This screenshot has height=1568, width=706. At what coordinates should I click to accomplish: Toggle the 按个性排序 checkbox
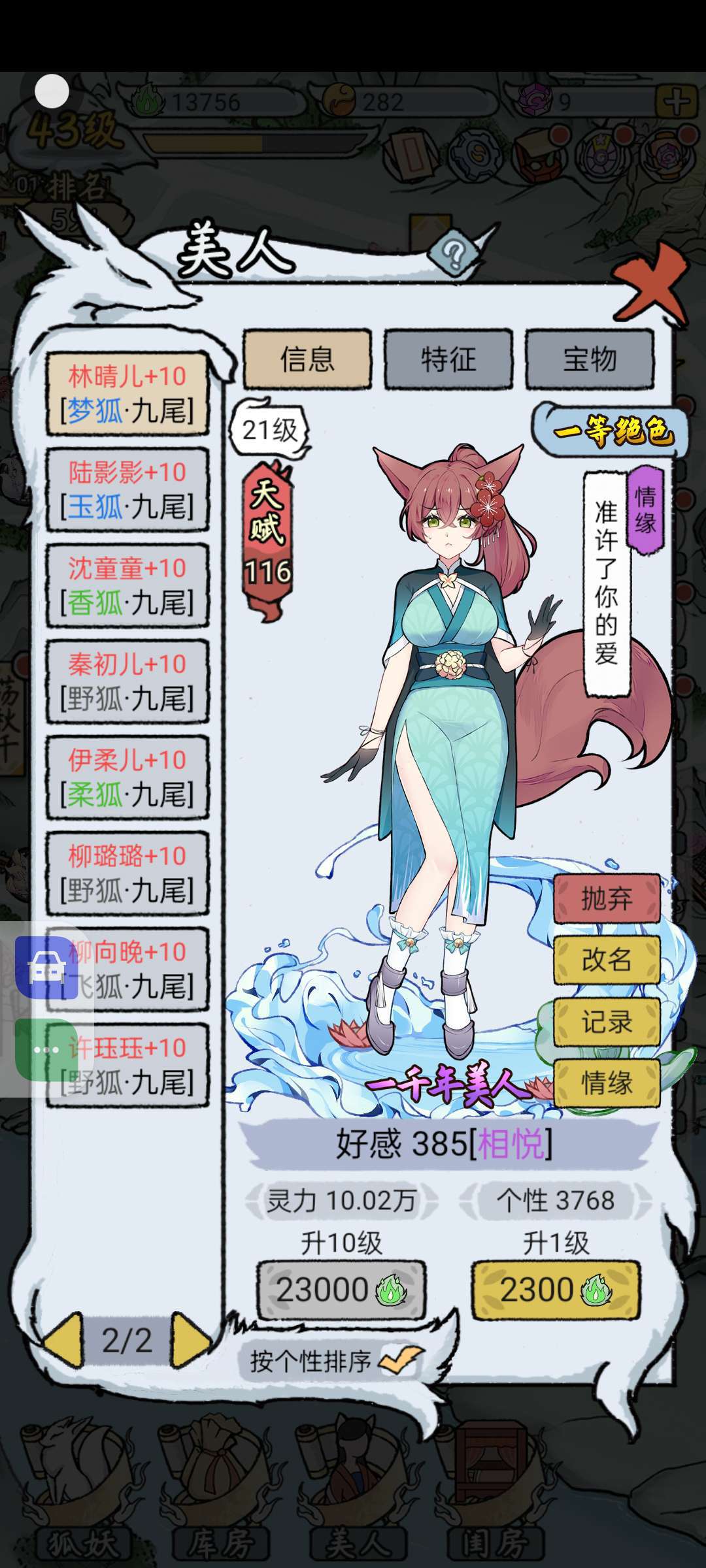tap(400, 1361)
